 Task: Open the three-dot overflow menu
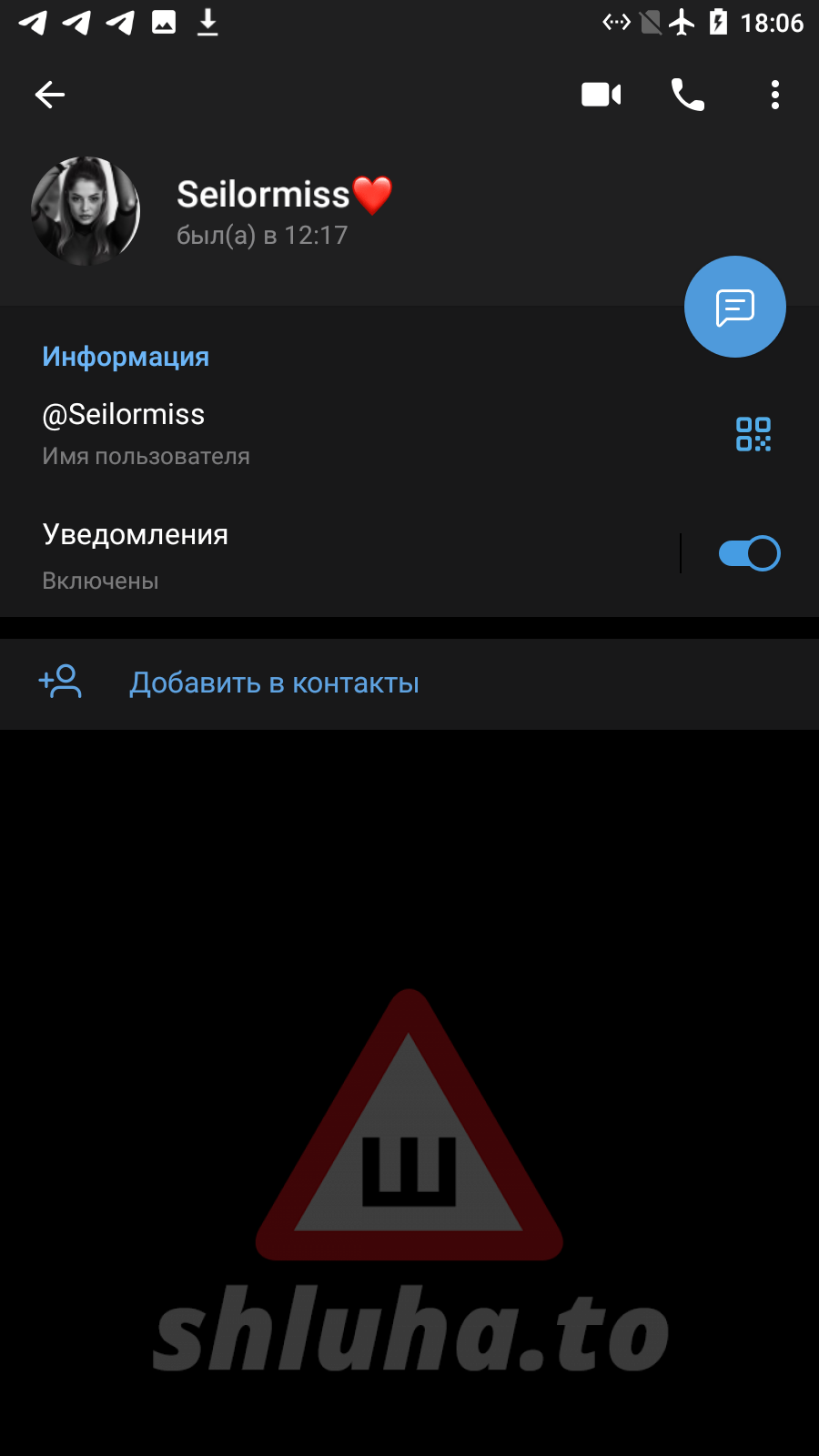[774, 95]
